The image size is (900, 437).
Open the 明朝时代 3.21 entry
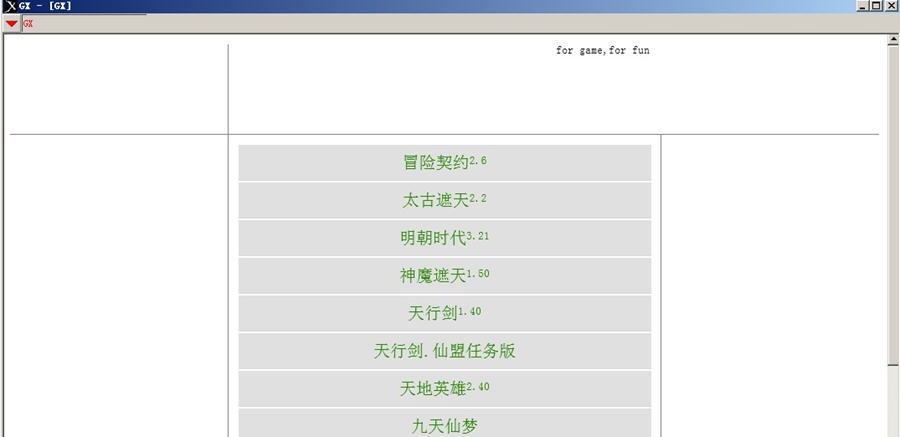click(444, 238)
